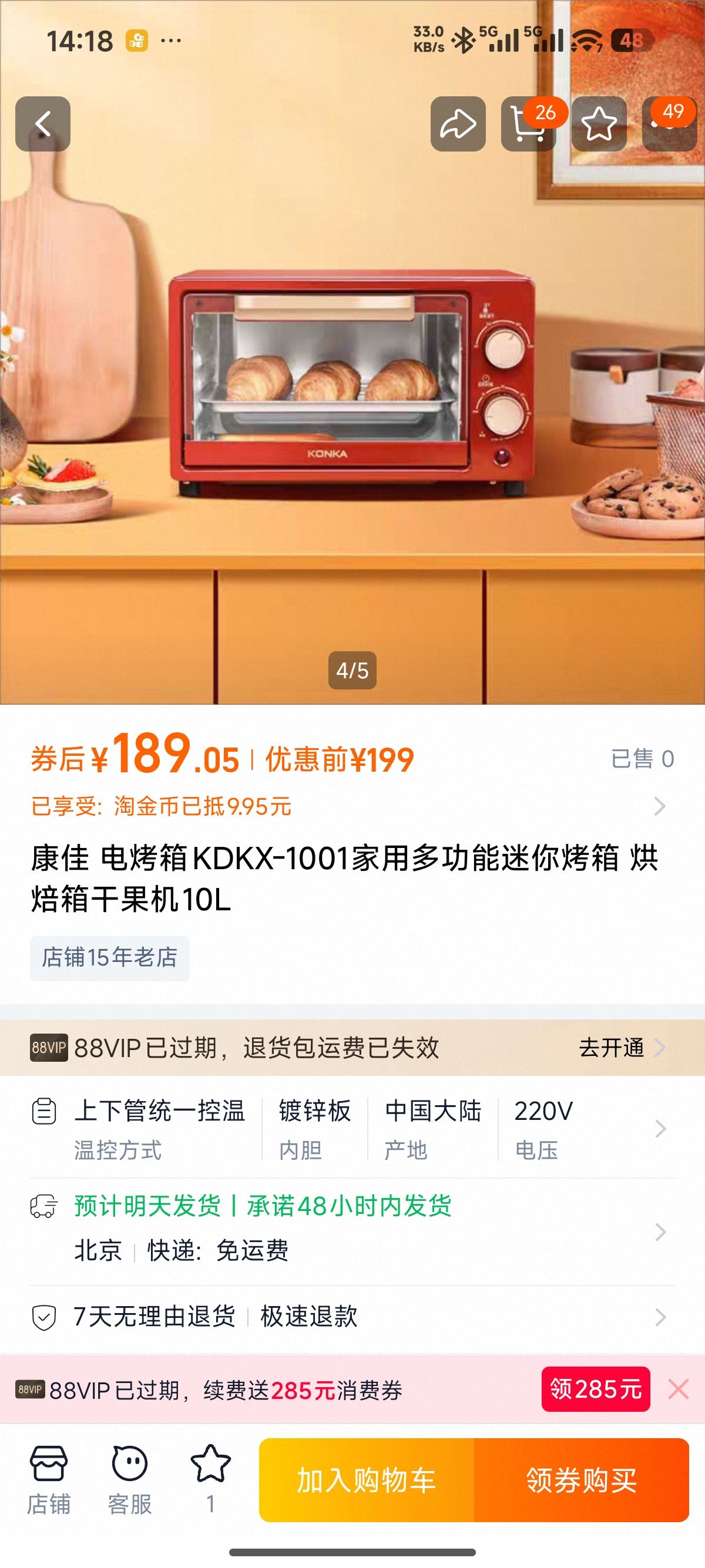Open the shopping cart with 26 items

pos(528,123)
